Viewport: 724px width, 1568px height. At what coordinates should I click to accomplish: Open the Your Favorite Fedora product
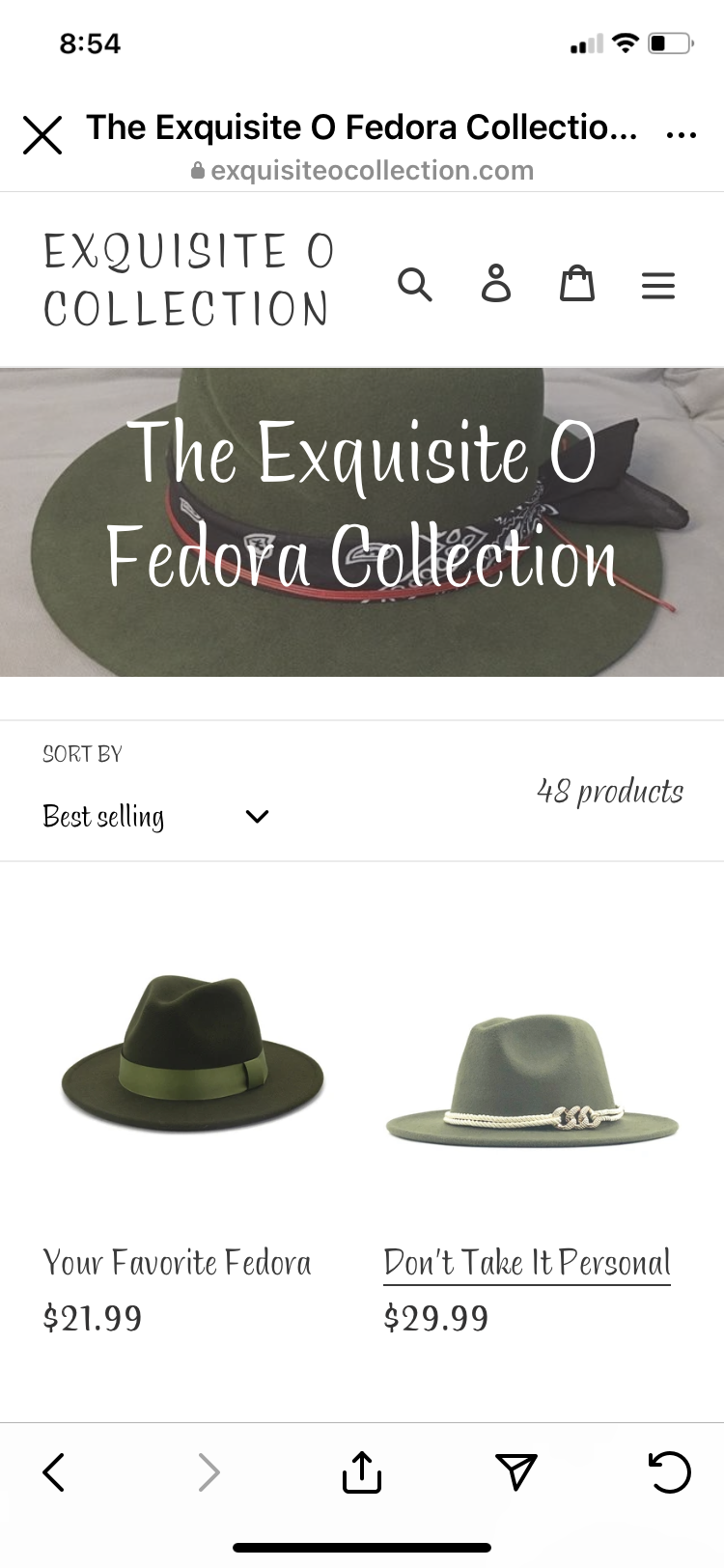[x=177, y=1263]
